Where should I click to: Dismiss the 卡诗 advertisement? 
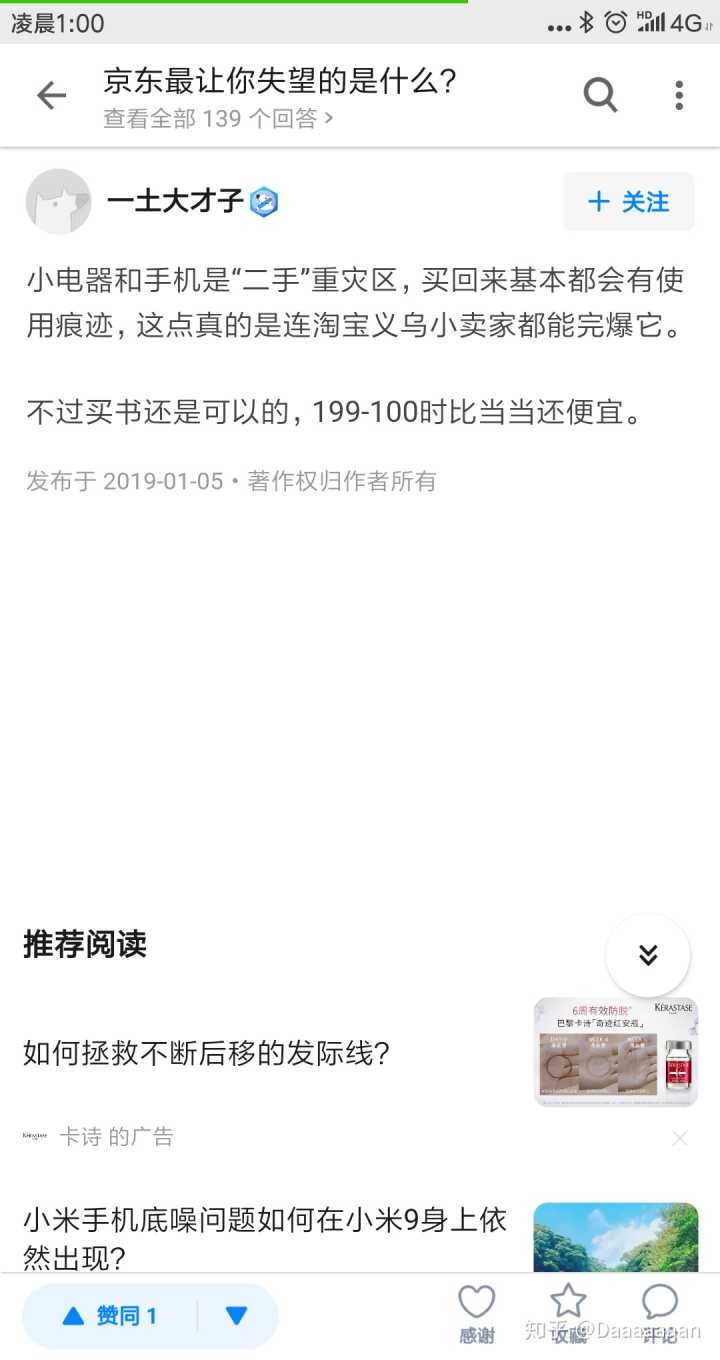pyautogui.click(x=680, y=1138)
